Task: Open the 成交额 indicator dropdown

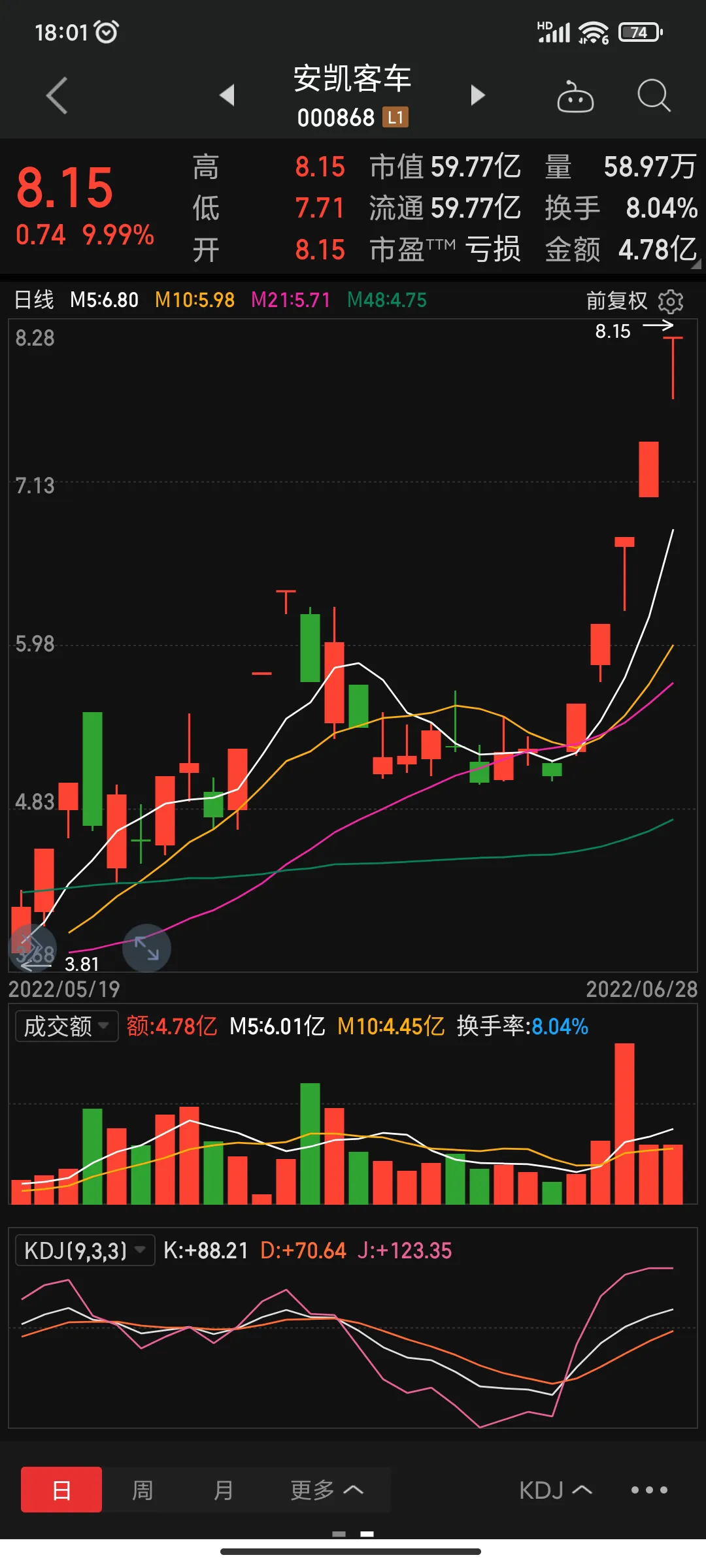Action: pyautogui.click(x=67, y=1026)
